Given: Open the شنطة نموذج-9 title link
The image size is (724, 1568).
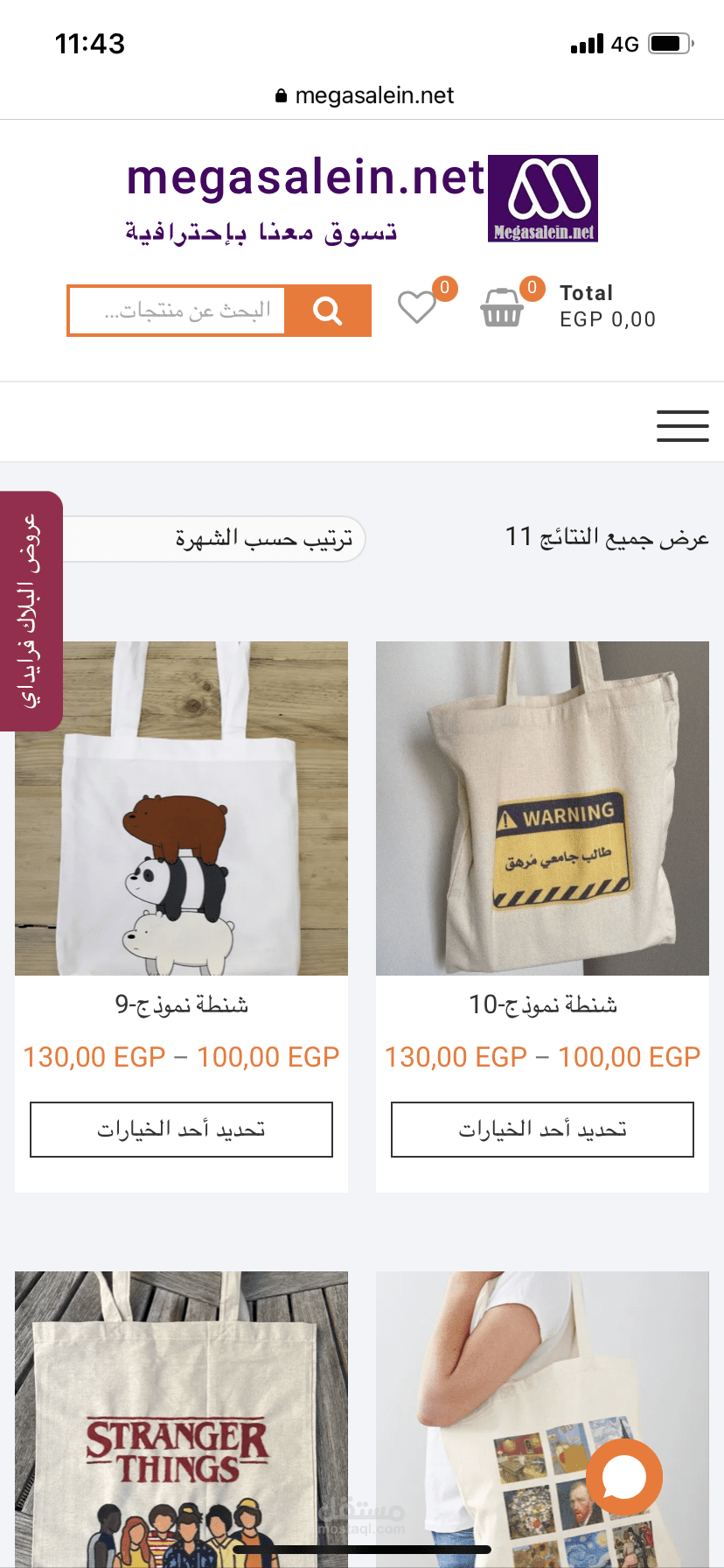Looking at the screenshot, I should tap(181, 1004).
